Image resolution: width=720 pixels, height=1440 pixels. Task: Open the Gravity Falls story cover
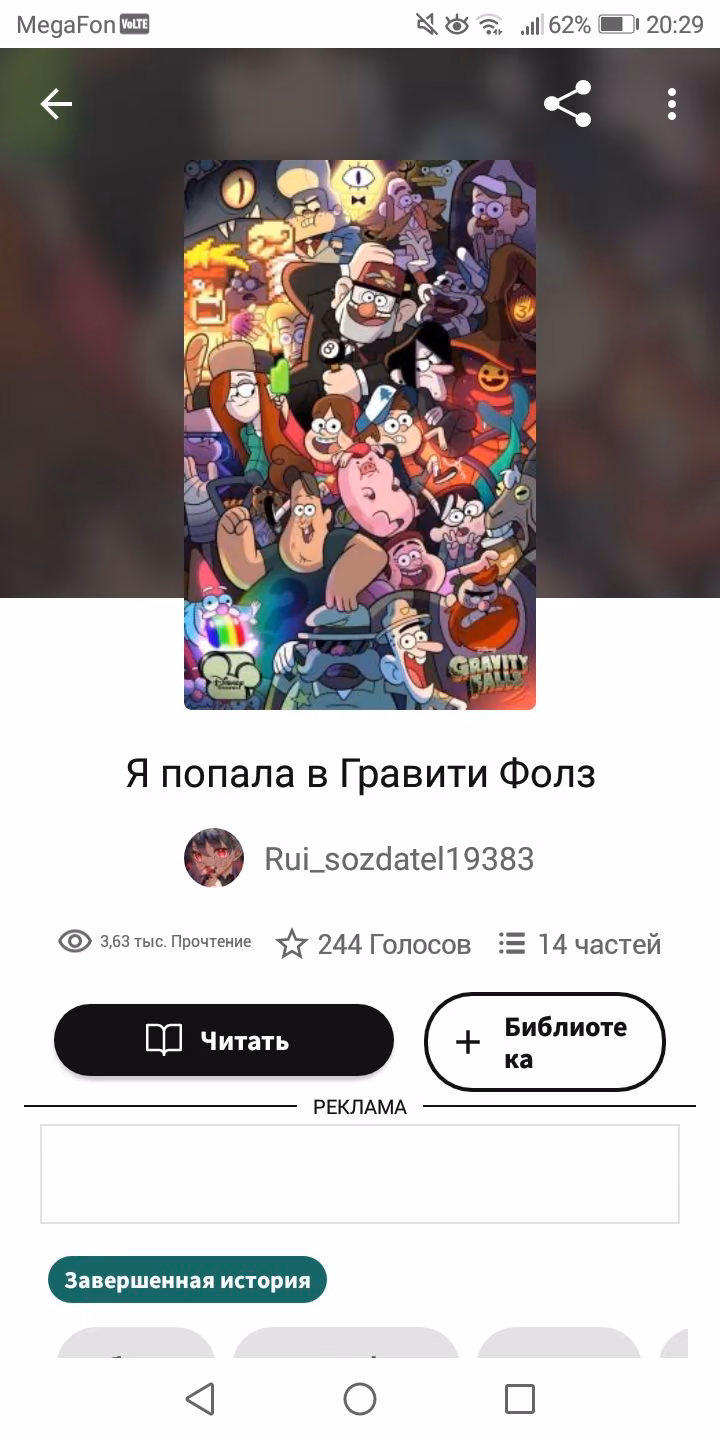point(360,435)
